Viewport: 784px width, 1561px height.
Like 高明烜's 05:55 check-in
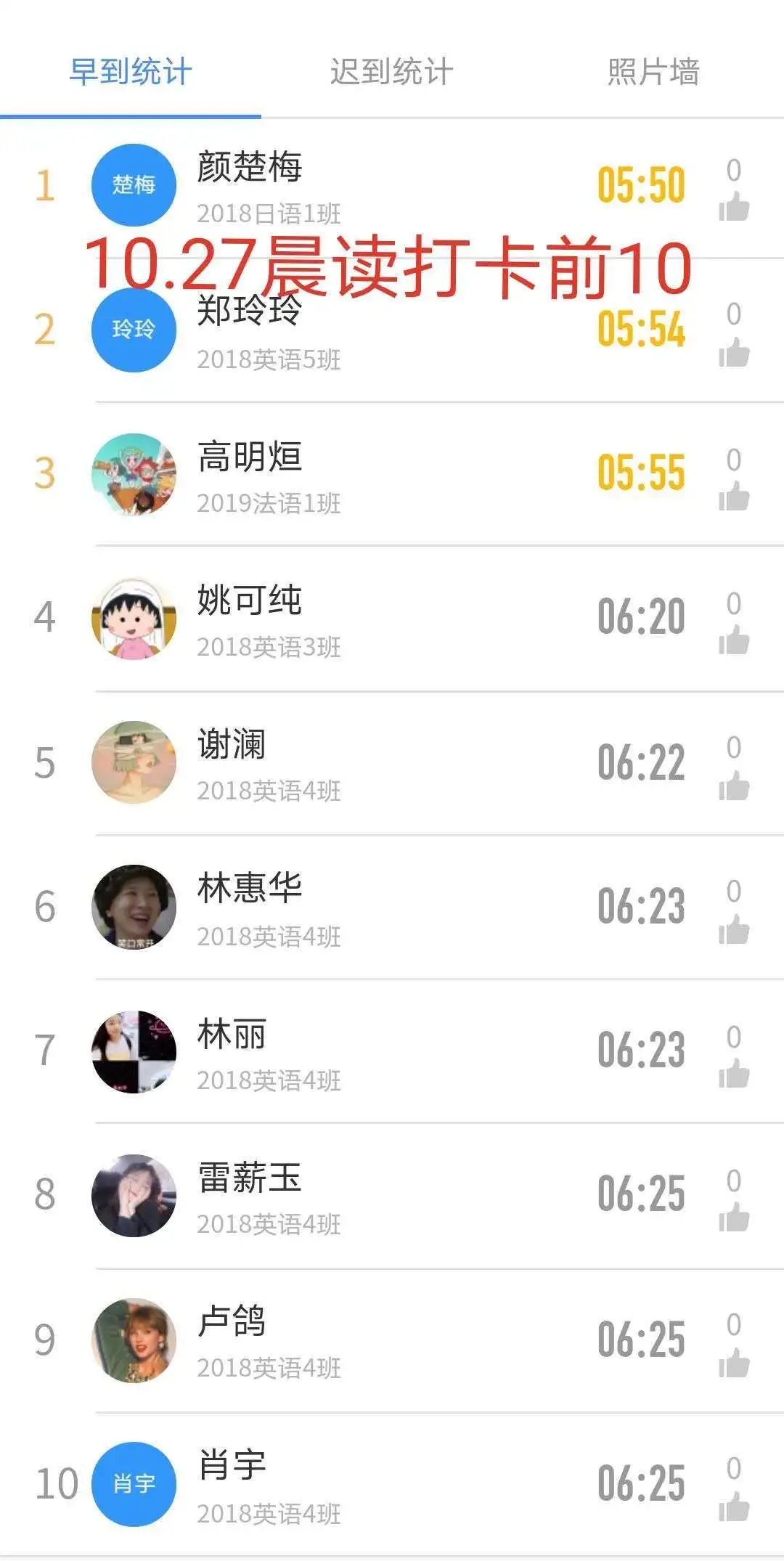pos(734,497)
